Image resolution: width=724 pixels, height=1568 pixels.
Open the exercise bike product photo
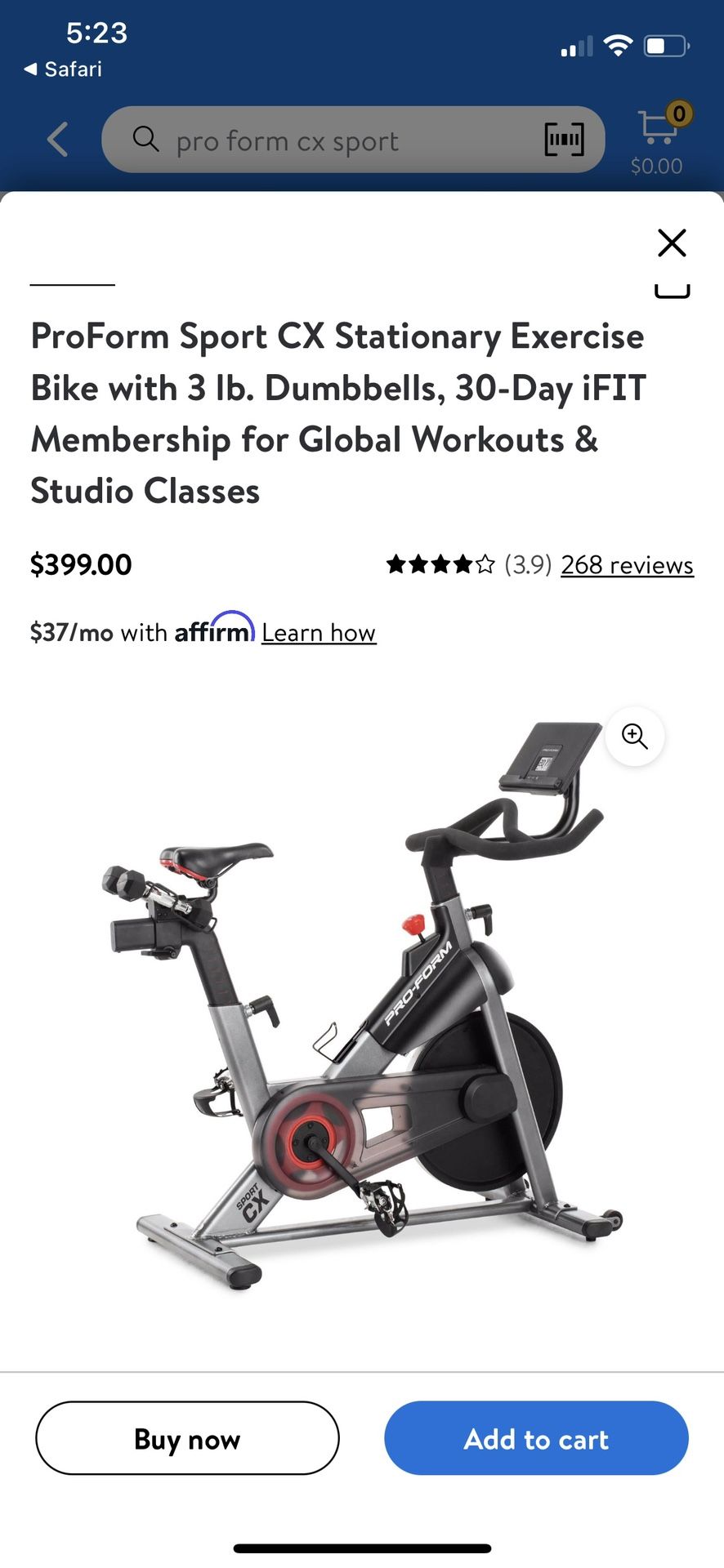tap(360, 1004)
